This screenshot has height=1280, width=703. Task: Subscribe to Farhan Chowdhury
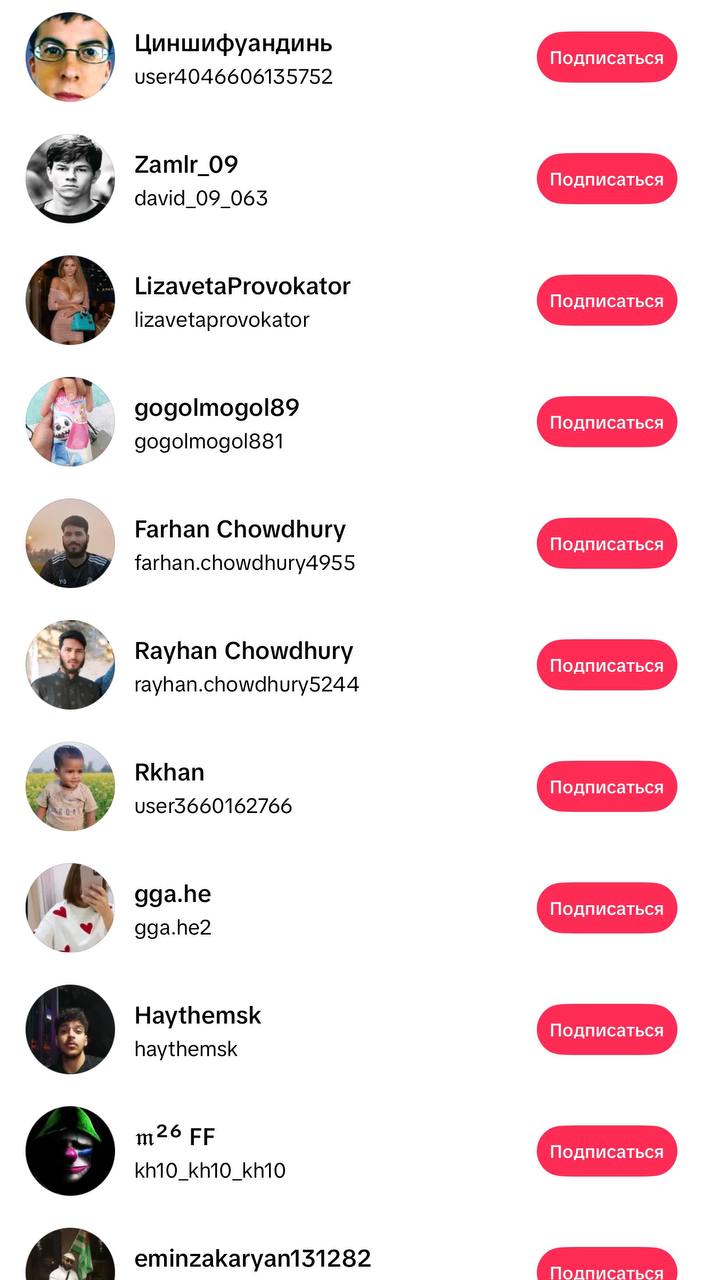tap(607, 544)
